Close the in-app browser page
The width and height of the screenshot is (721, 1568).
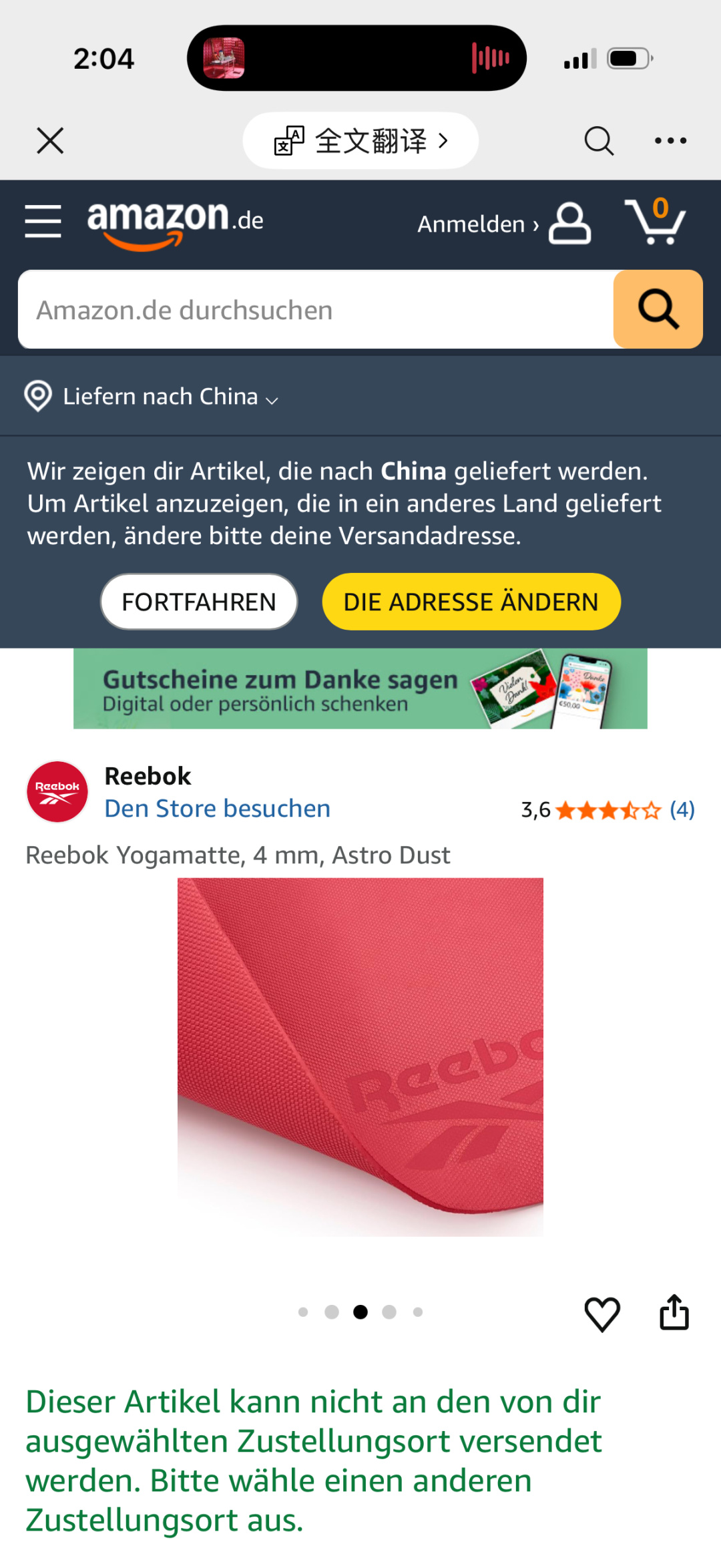[x=50, y=141]
